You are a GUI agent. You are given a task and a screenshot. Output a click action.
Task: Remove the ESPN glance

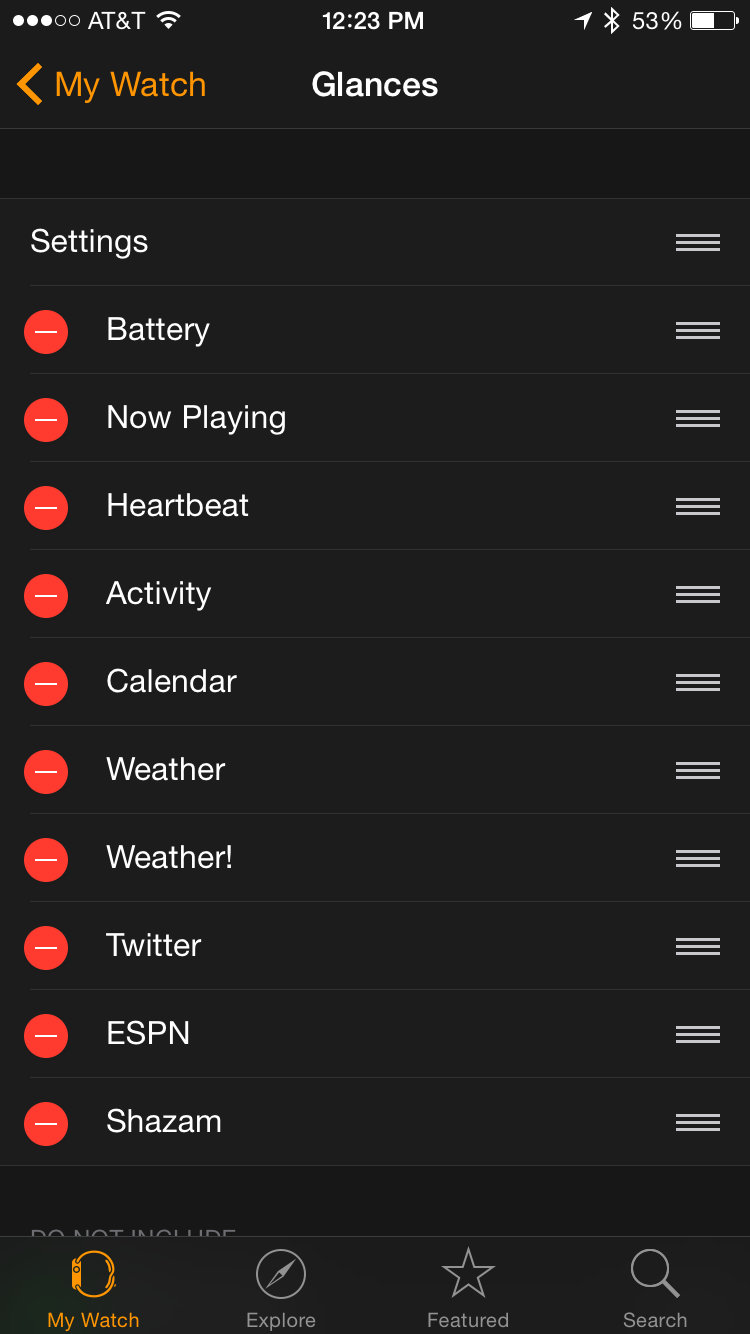coord(46,1036)
